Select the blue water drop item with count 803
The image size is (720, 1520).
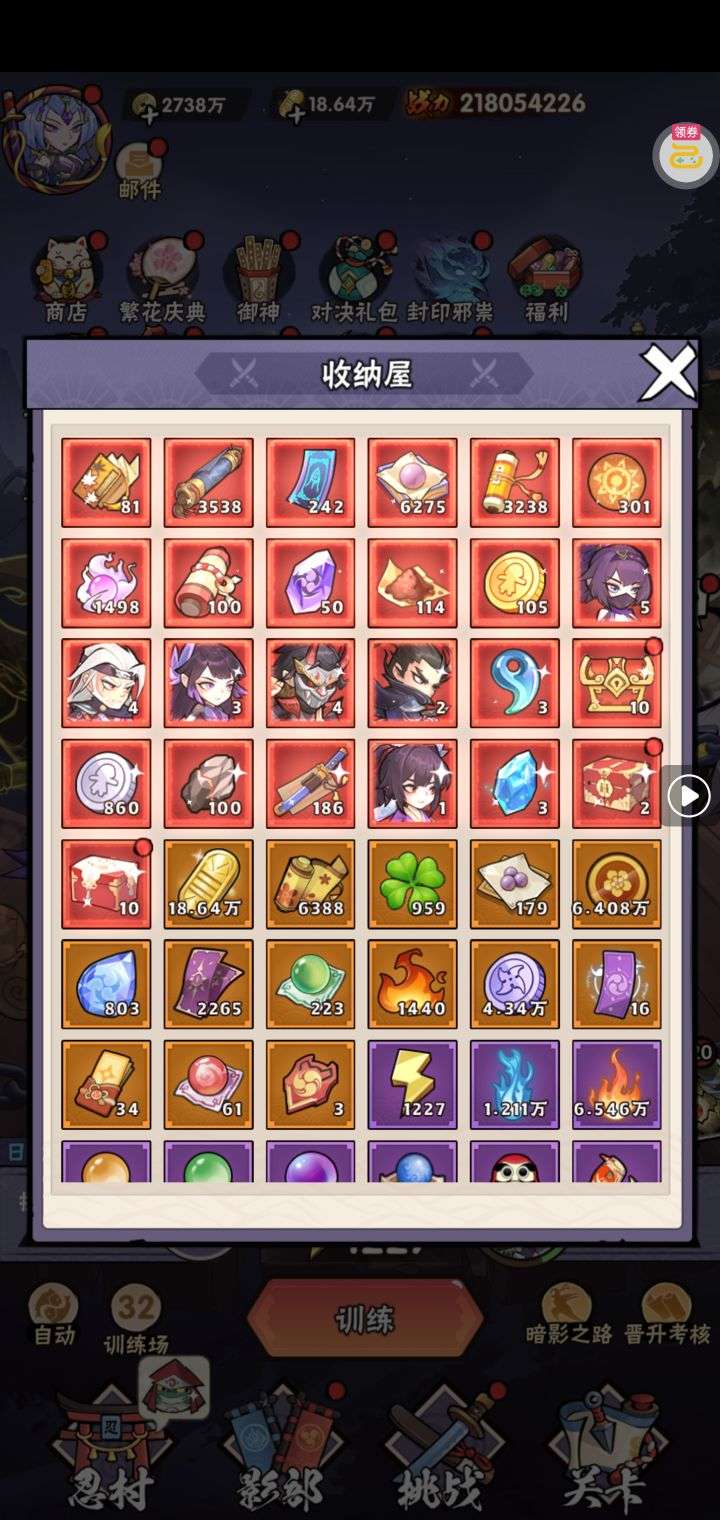point(106,984)
